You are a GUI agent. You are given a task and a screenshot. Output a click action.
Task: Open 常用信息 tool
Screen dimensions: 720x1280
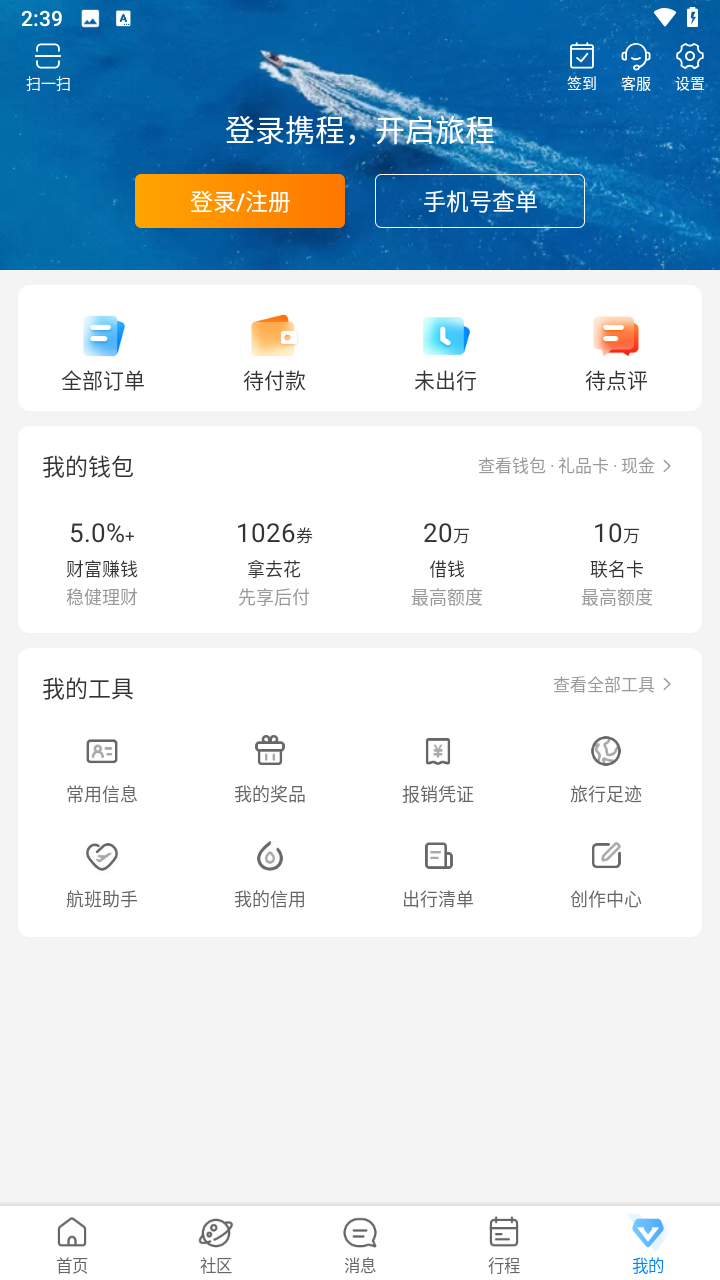click(102, 769)
